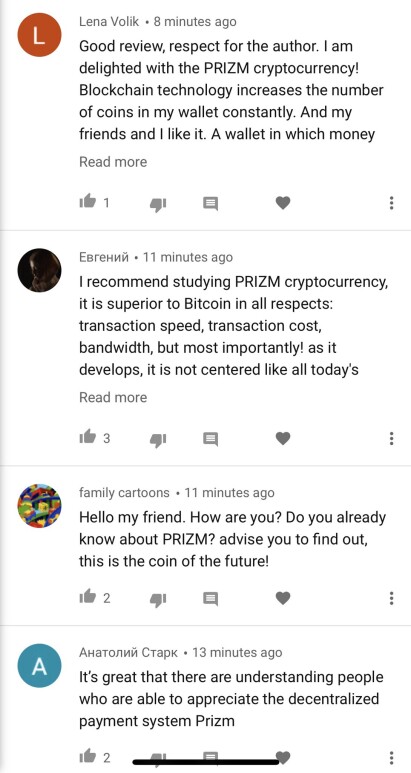
Task: Open overflow menu on Lena Volik's comment
Action: pos(391,203)
